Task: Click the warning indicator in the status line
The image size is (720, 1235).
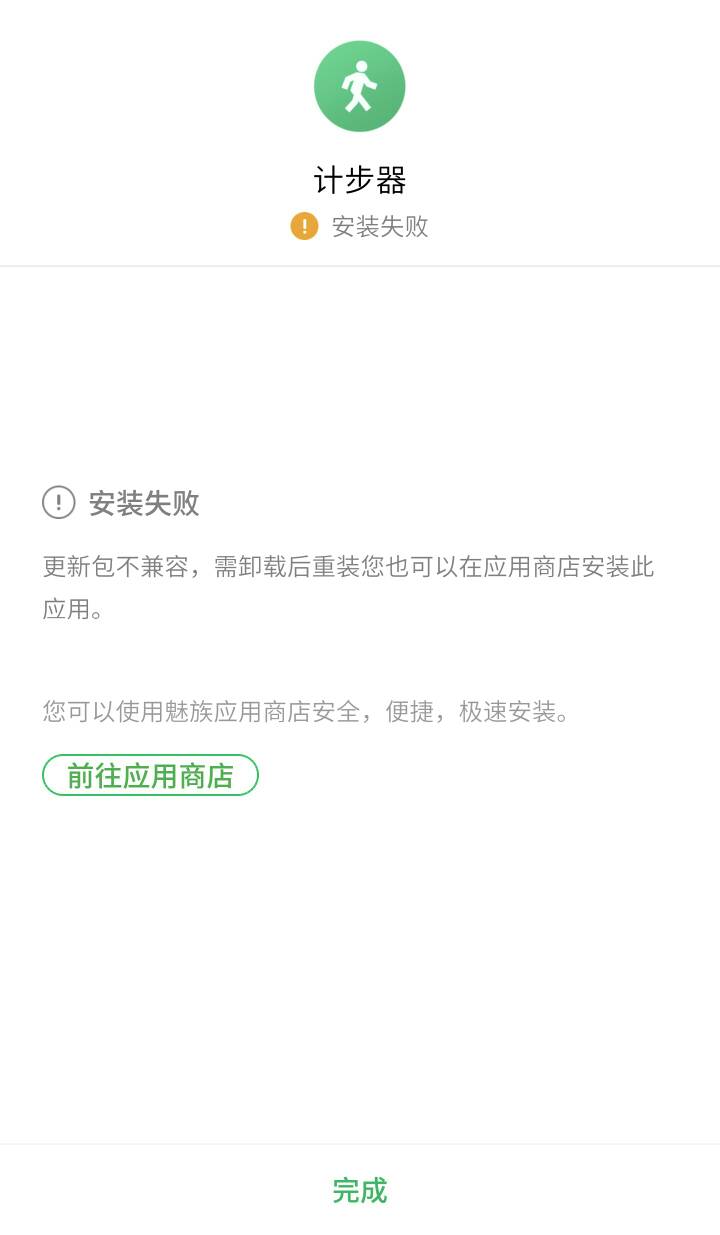Action: point(303,227)
